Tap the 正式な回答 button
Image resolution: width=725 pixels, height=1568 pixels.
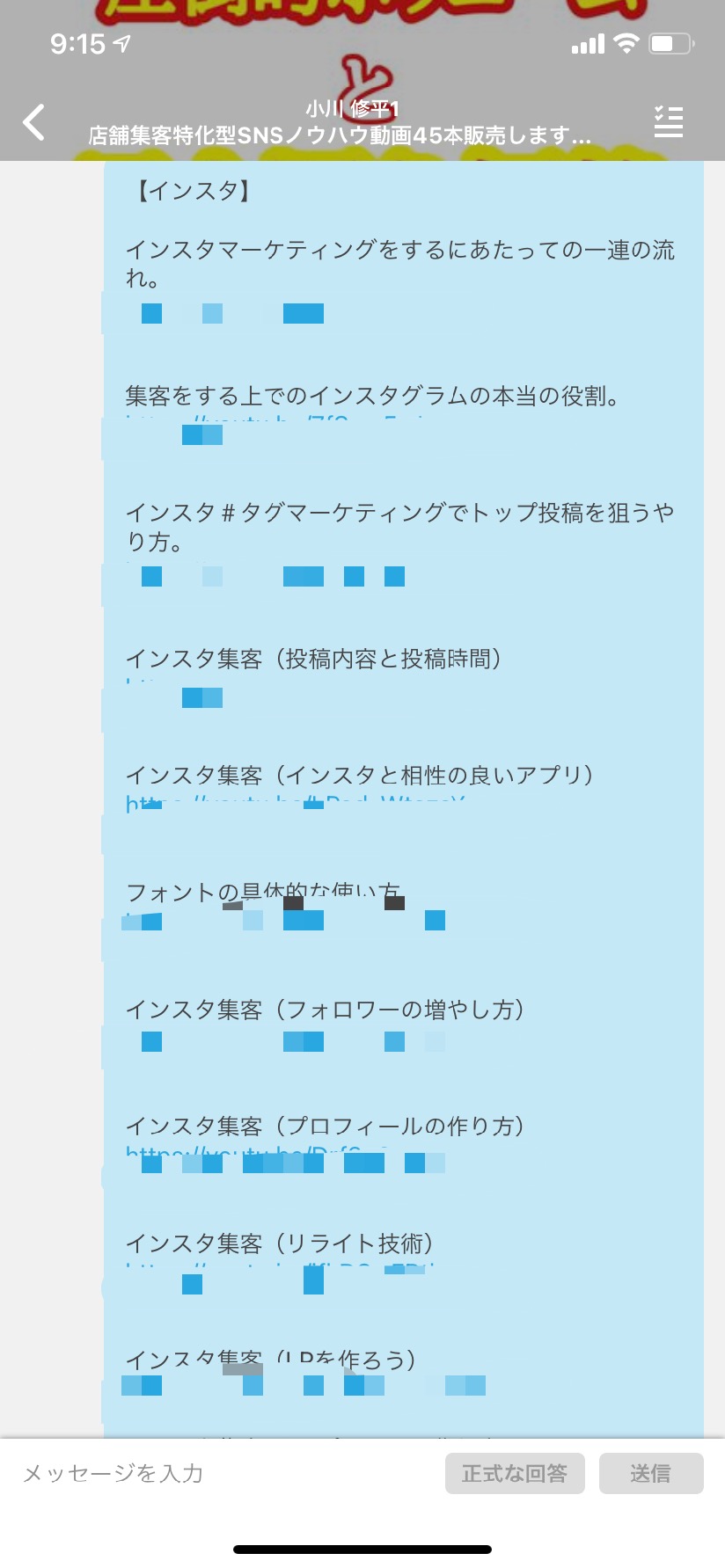515,1473
